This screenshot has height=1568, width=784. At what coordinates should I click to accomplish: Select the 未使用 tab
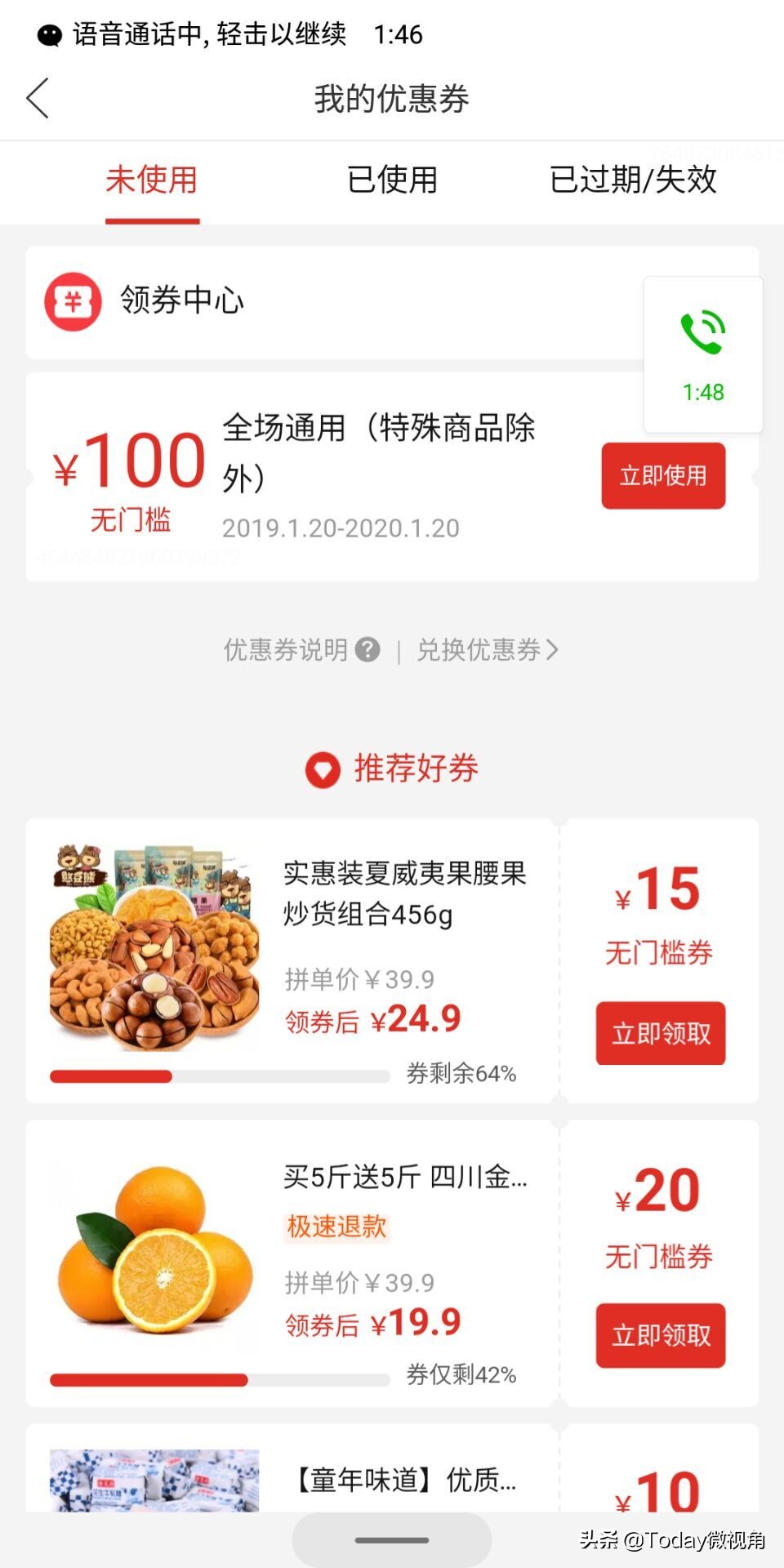point(152,181)
